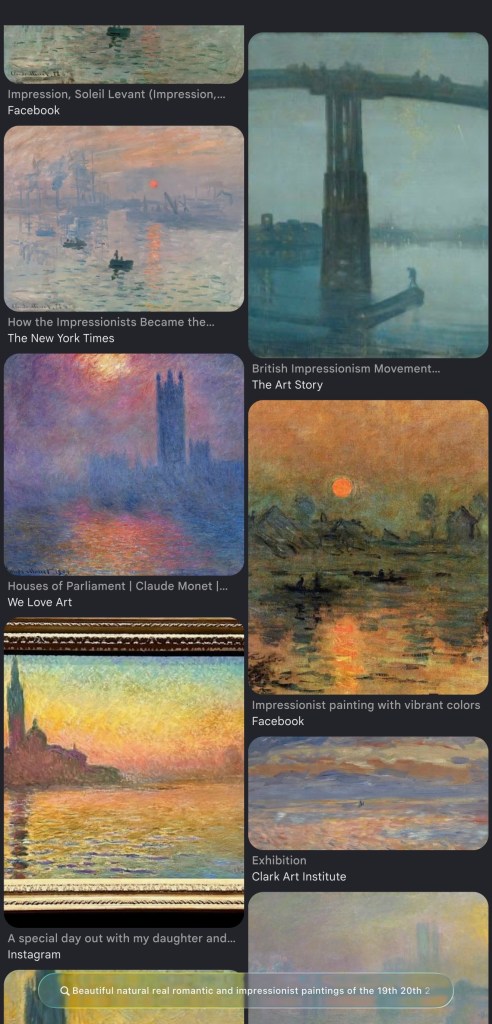Viewport: 492px width, 1024px height.
Task: Open The New York Times Impressionists image
Action: [124, 219]
